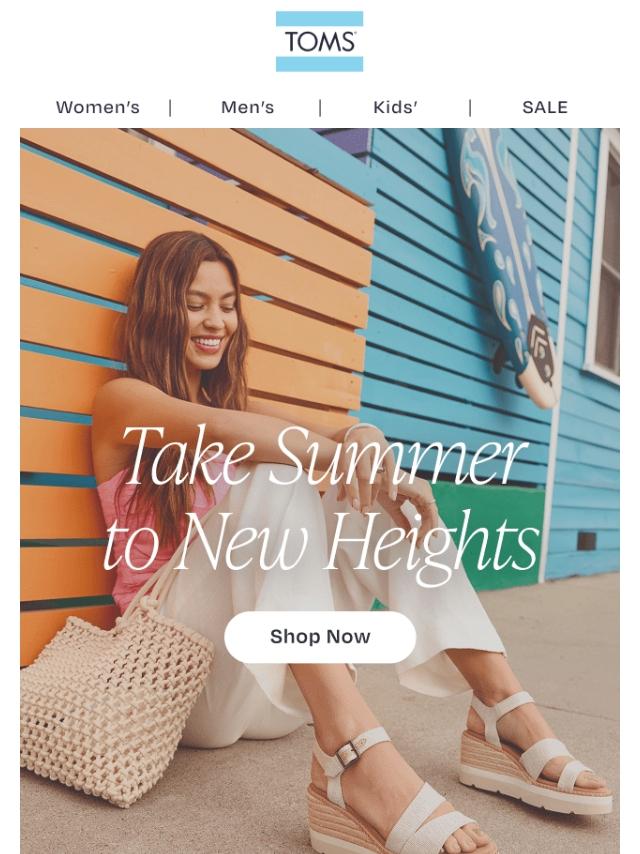640x854 pixels.
Task: Open the Women's category link
Action: [x=97, y=107]
